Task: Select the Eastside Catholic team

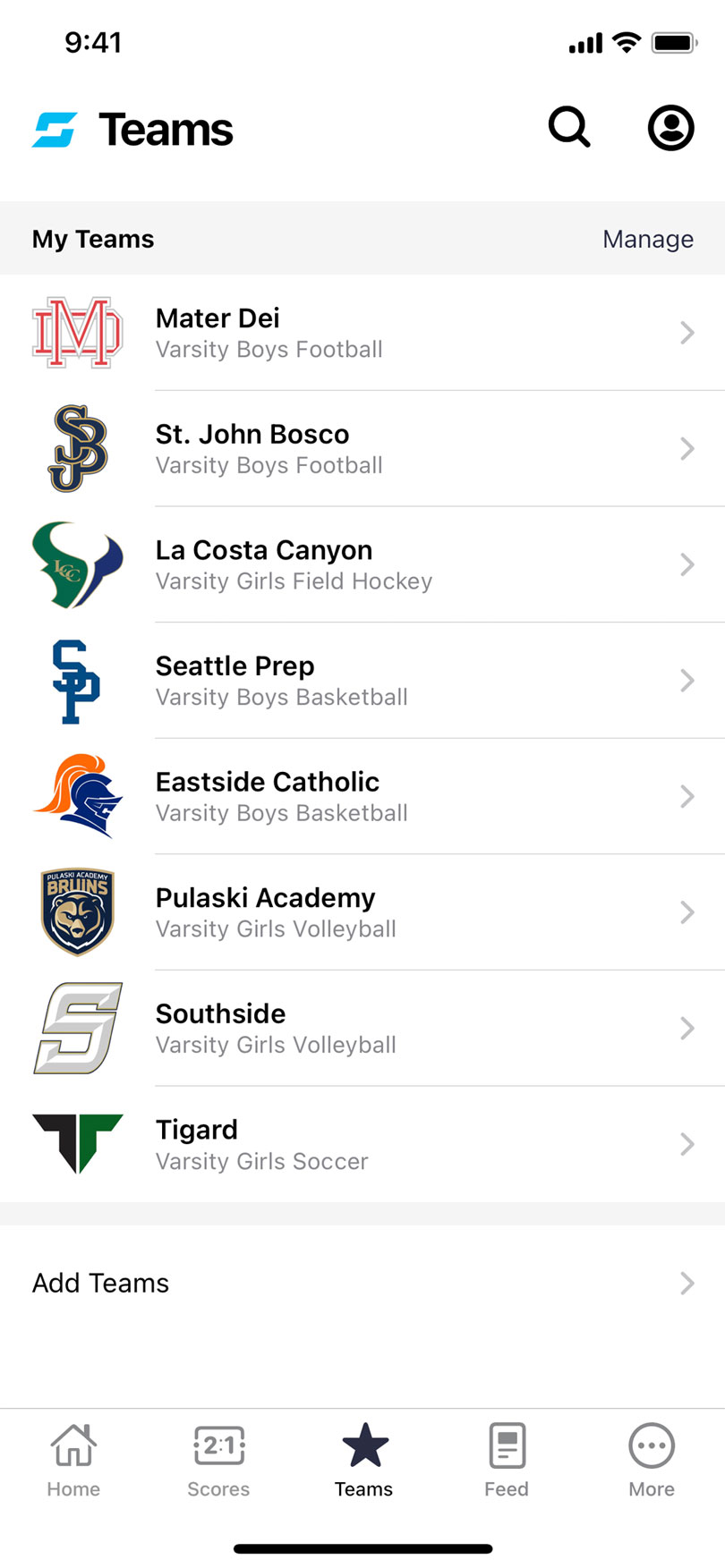Action: (x=362, y=796)
